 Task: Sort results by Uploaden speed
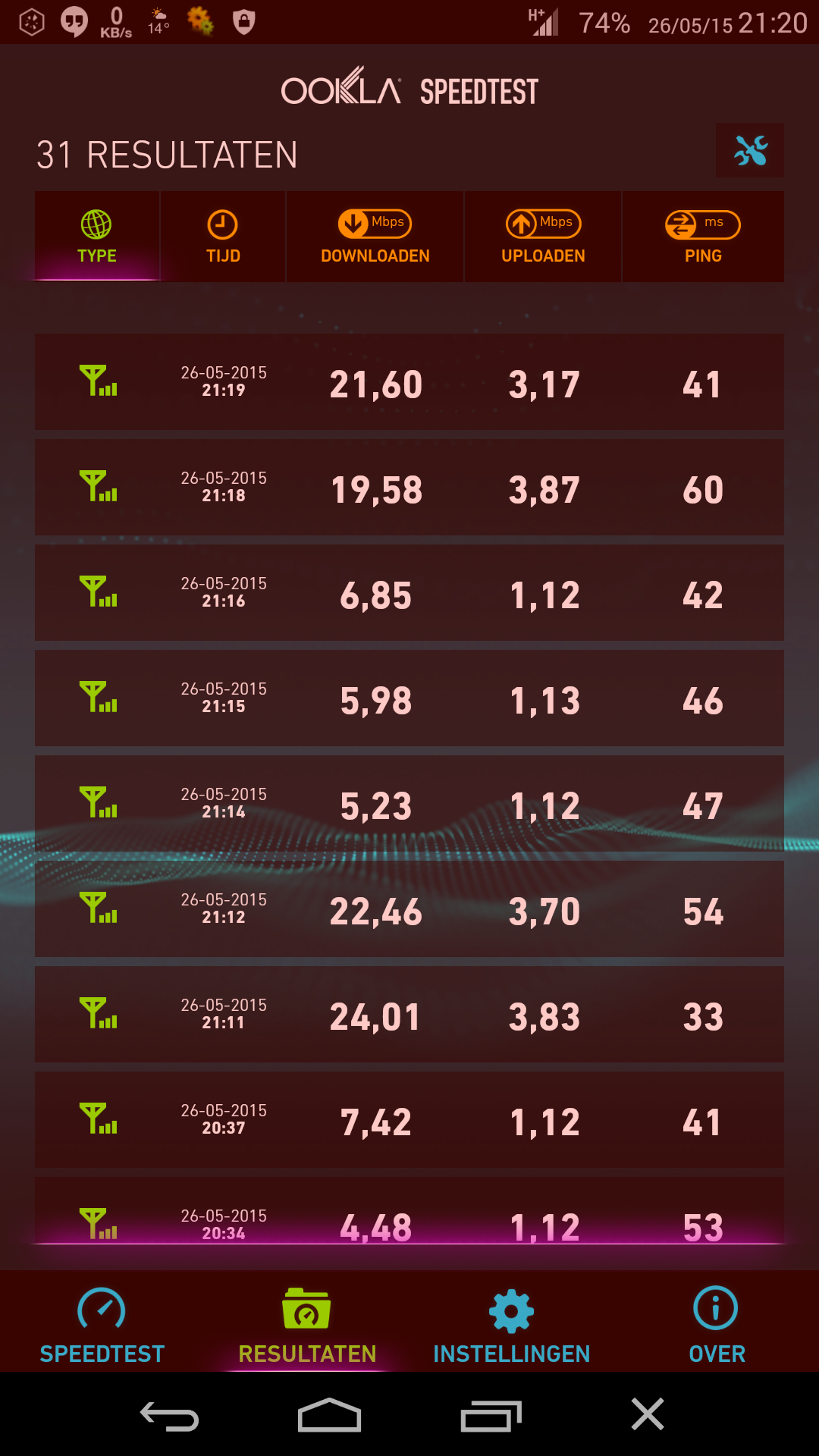click(x=543, y=237)
